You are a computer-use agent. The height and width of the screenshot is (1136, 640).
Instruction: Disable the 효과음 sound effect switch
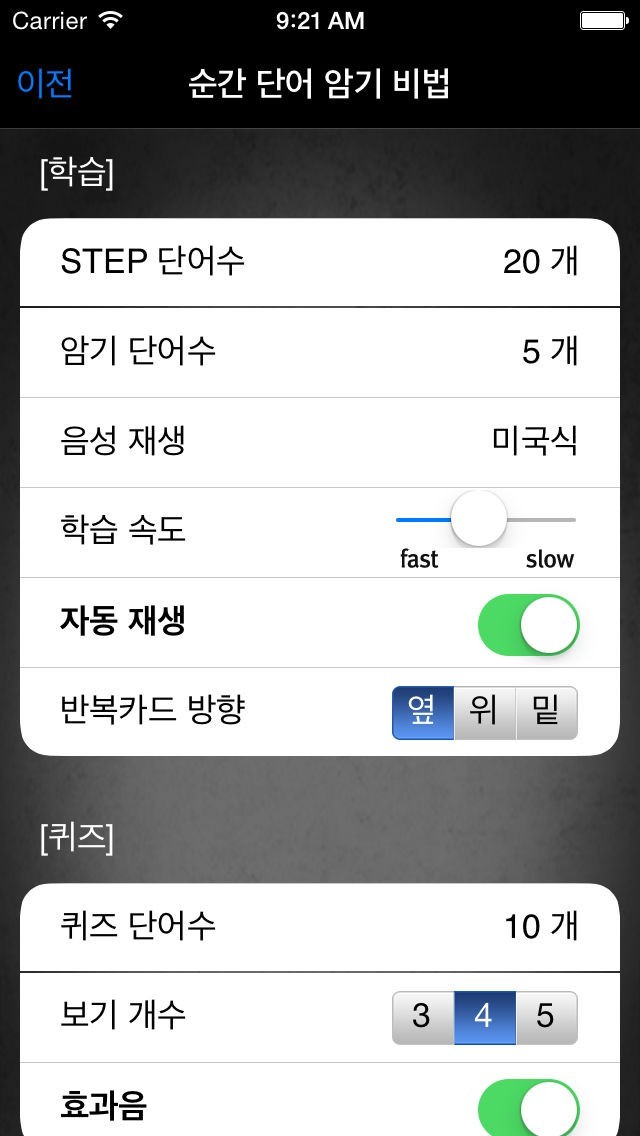(528, 1106)
